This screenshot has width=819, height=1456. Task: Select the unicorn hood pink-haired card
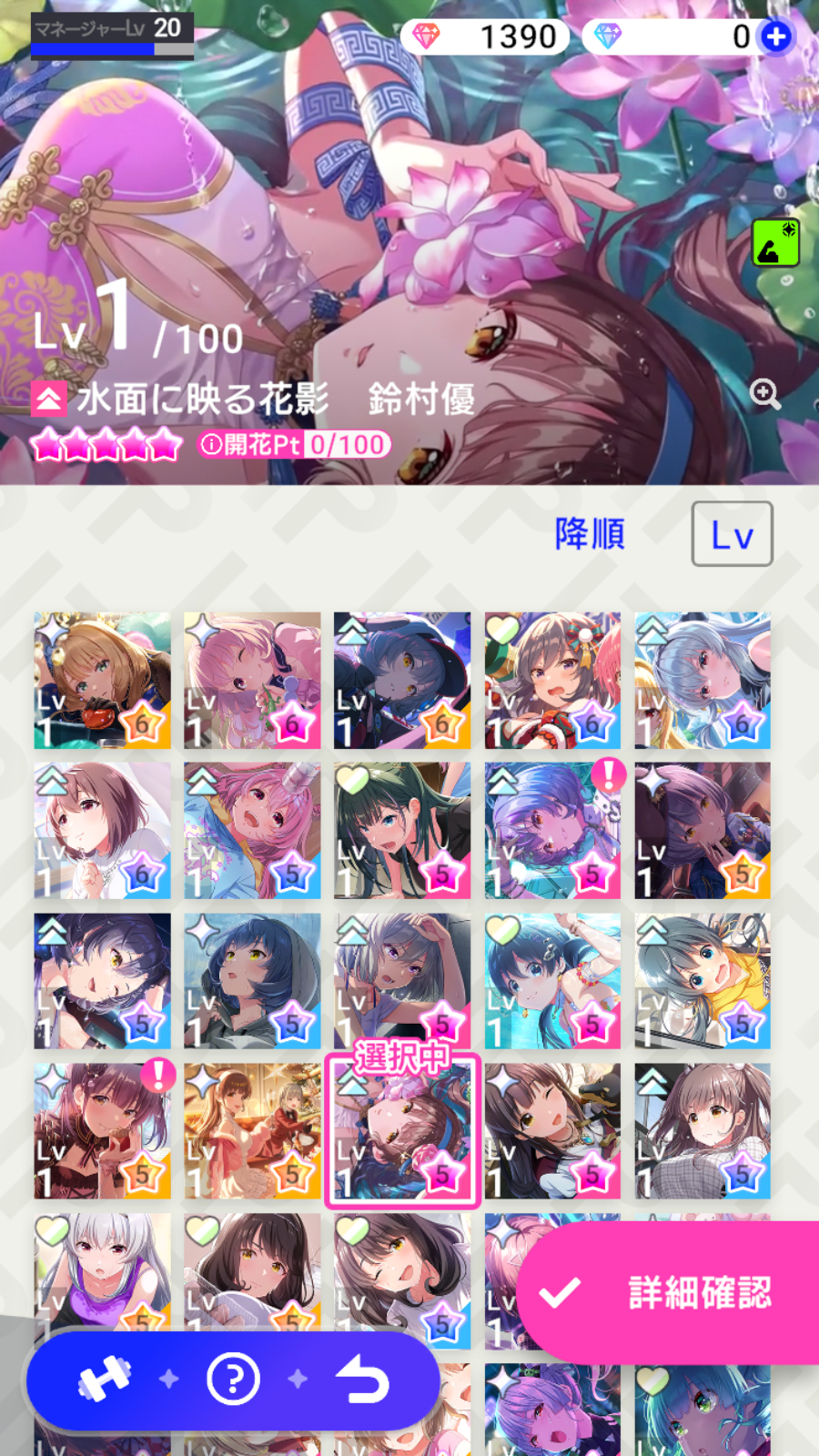click(252, 831)
